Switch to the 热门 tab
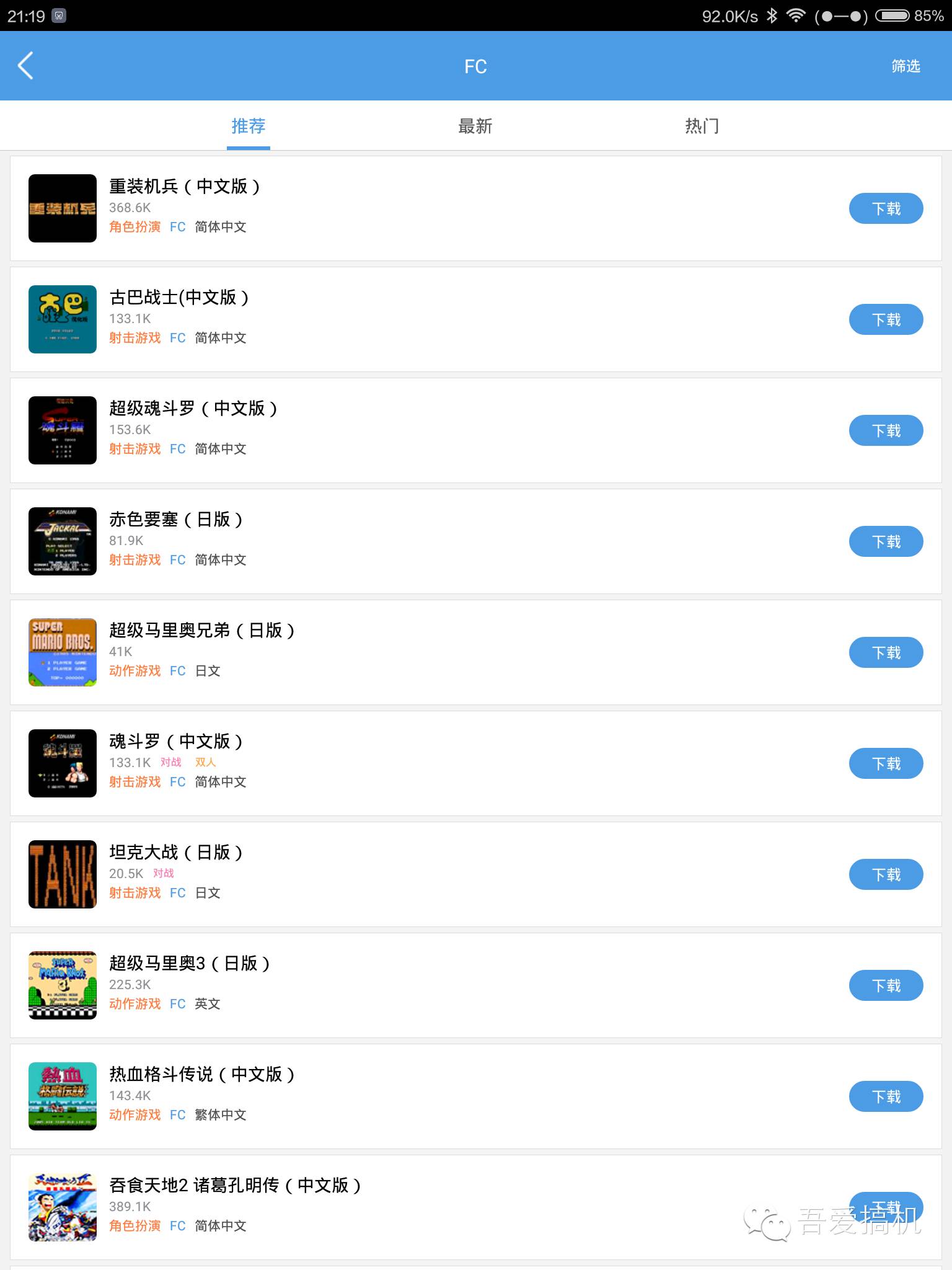The height and width of the screenshot is (1270, 952). click(702, 126)
